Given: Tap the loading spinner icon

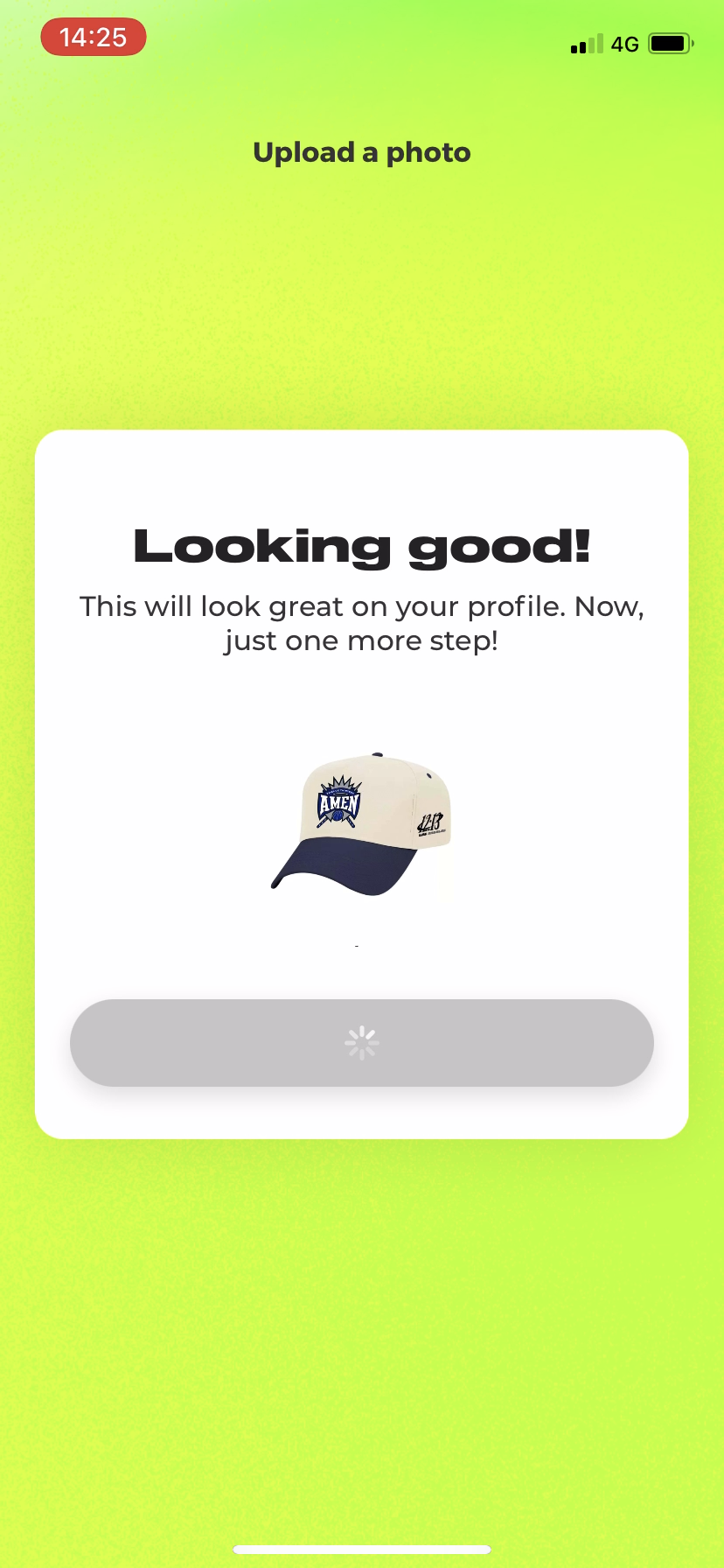Looking at the screenshot, I should (x=361, y=1042).
